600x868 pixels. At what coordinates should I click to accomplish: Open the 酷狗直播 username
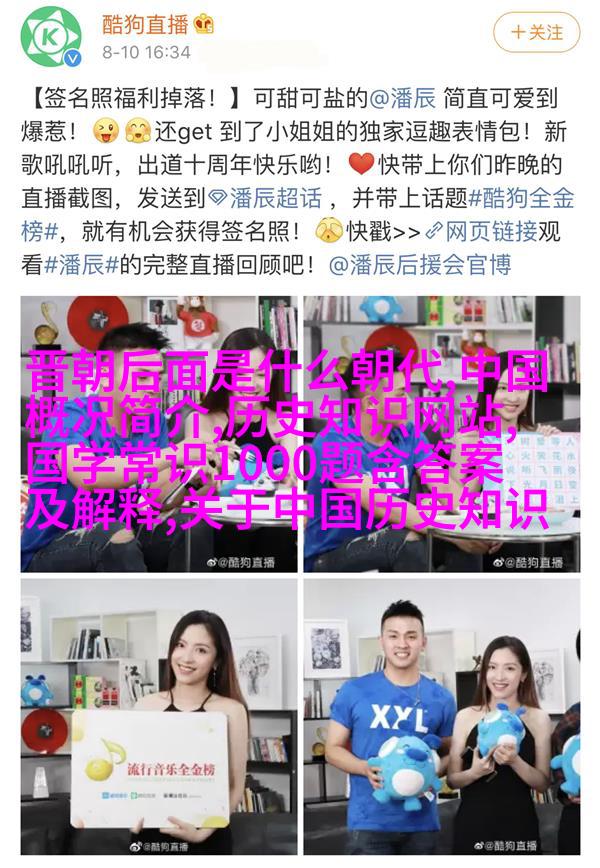click(x=147, y=22)
